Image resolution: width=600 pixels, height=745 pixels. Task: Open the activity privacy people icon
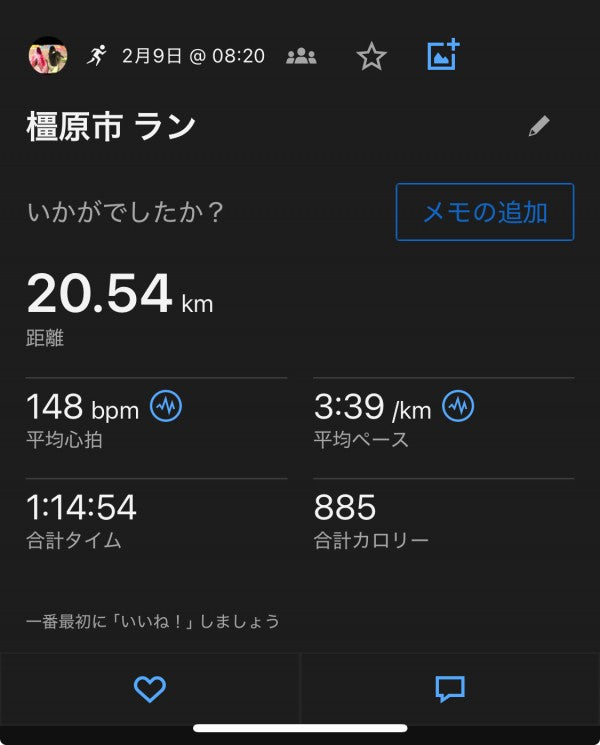click(301, 56)
